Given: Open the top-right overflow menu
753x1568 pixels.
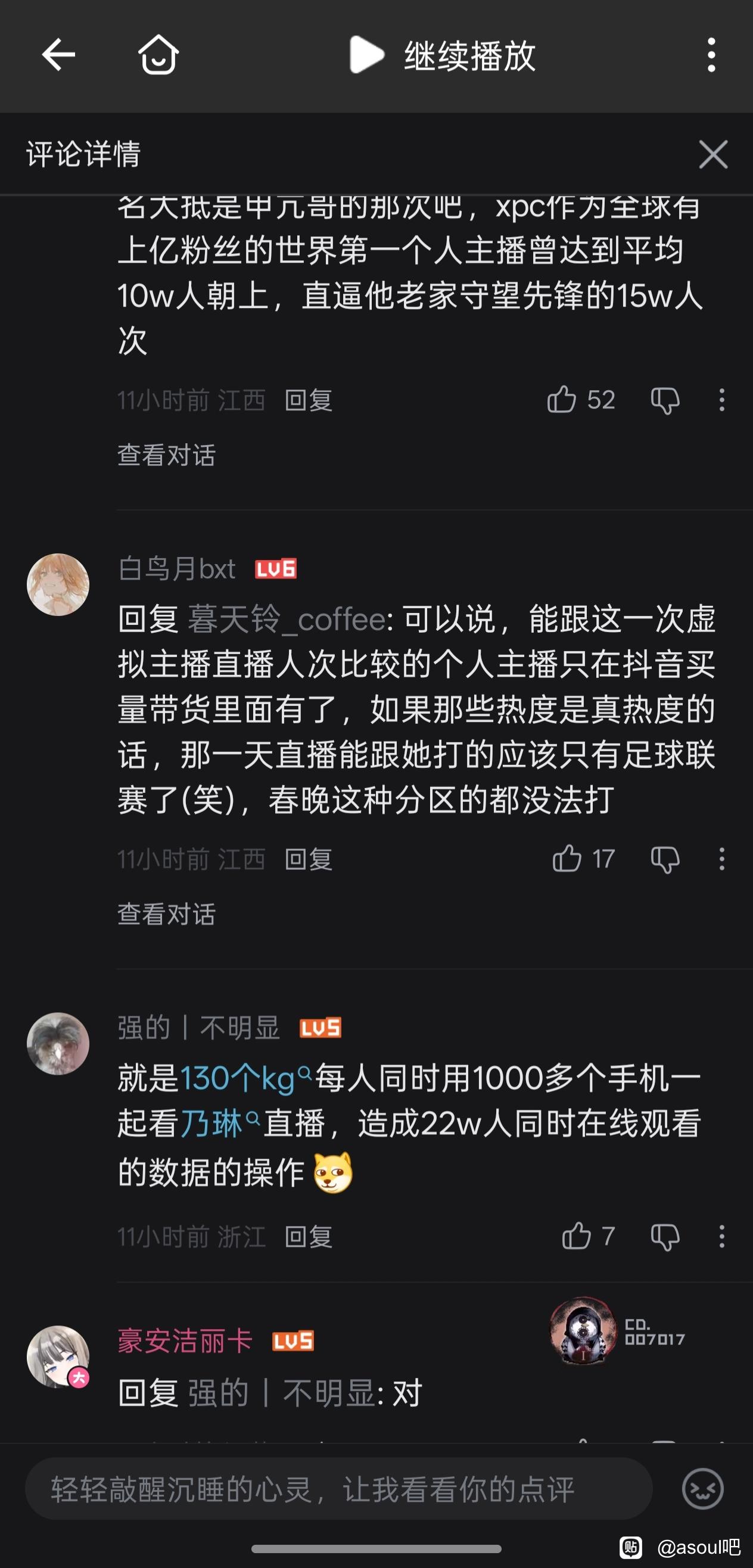Looking at the screenshot, I should tap(711, 55).
